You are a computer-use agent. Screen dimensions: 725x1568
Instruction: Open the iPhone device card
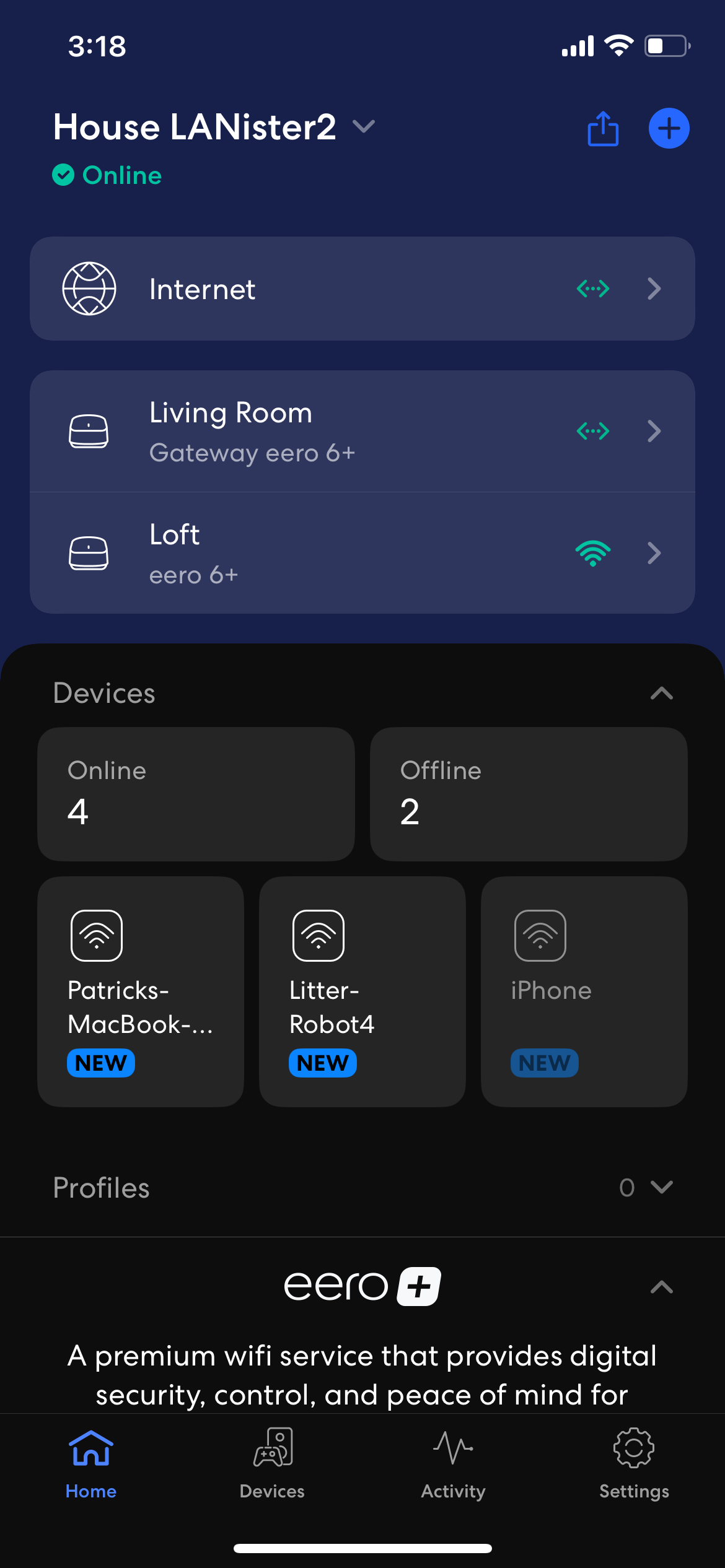[x=584, y=991]
